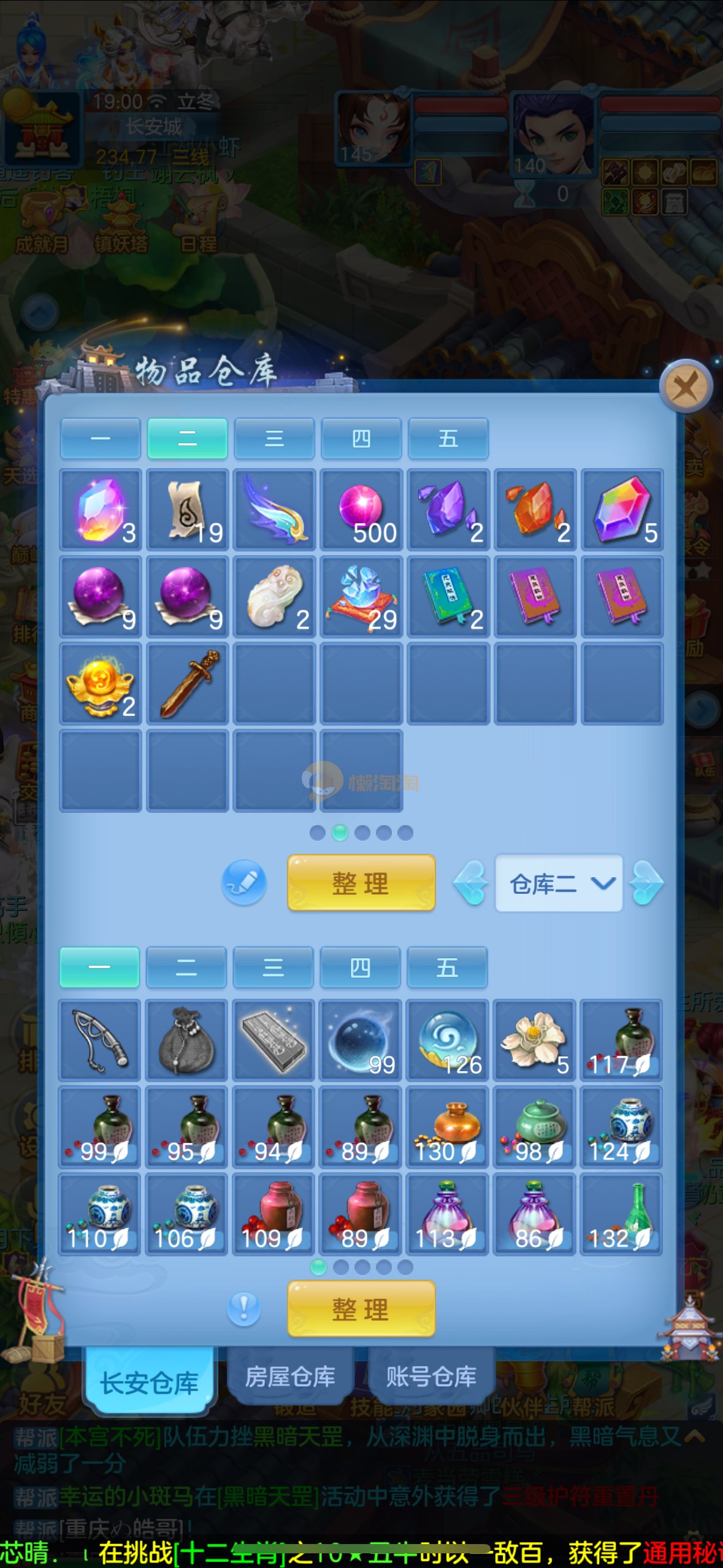Go to next warehouse with right arrow
Screen dimensions: 723x1568
click(x=646, y=883)
